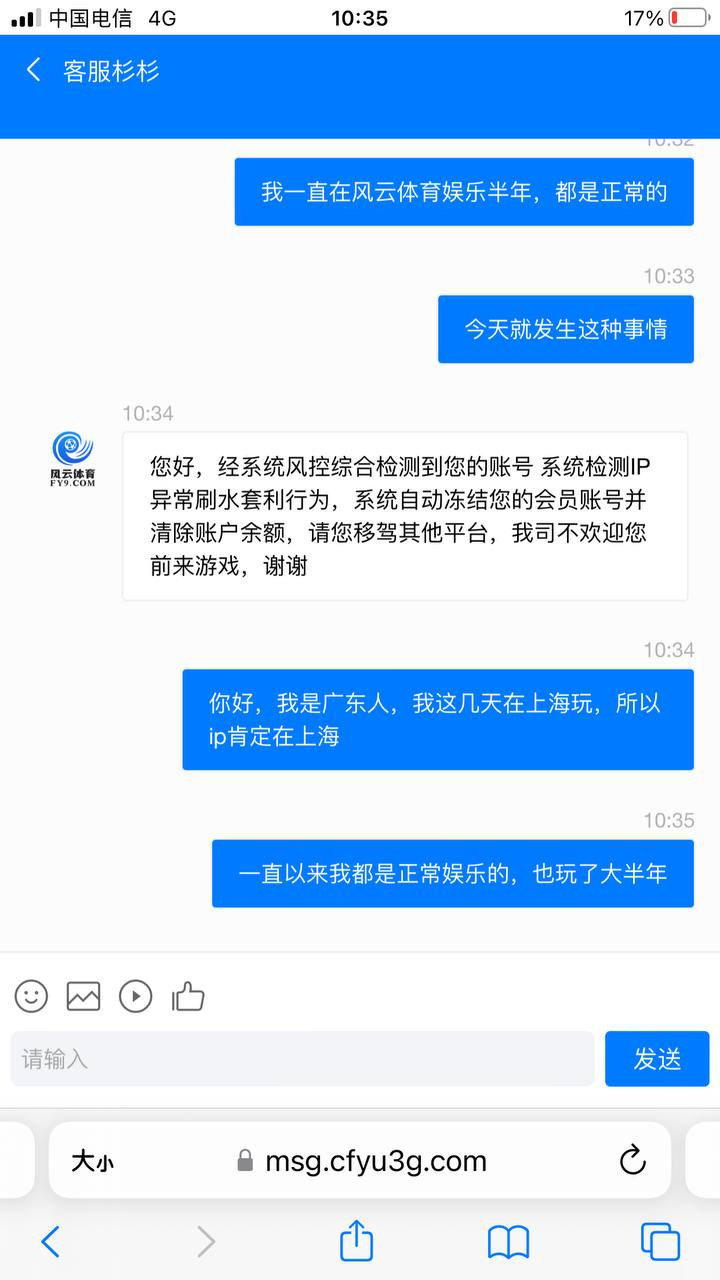Attach a video to the chat
The height and width of the screenshot is (1280, 720).
[x=136, y=996]
